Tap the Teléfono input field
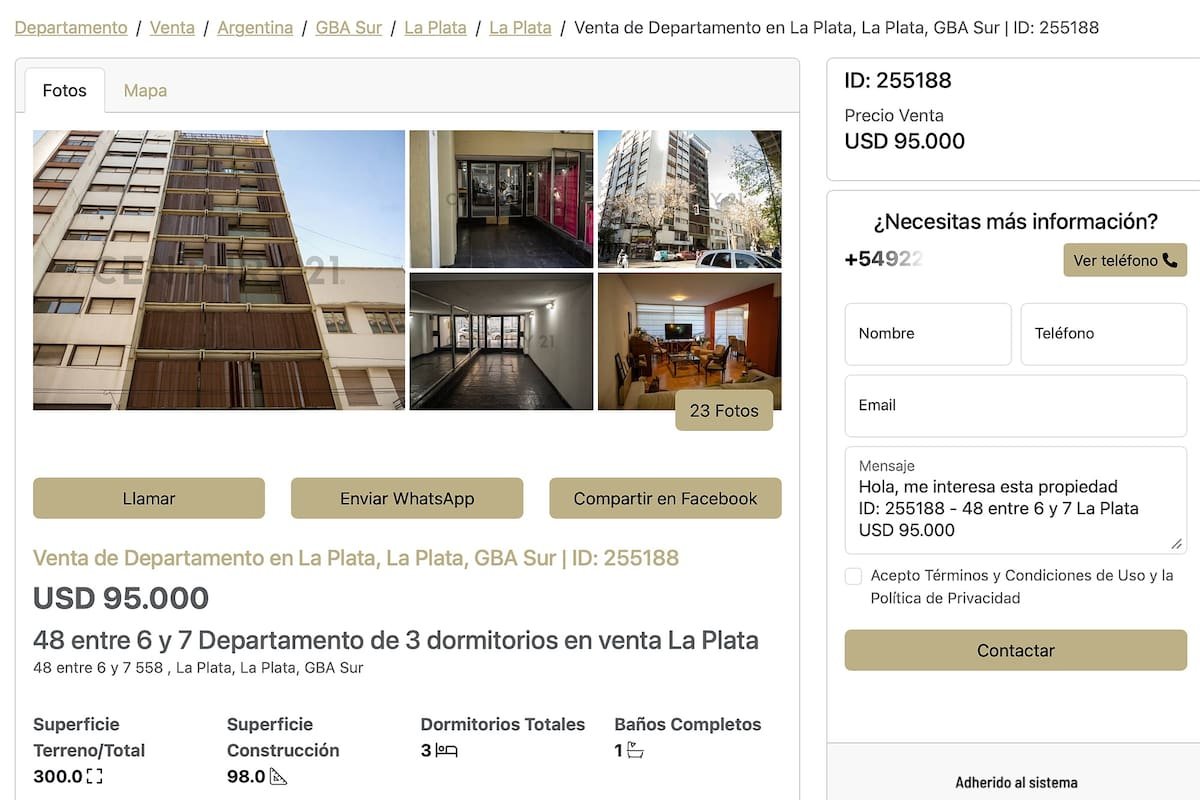 point(1103,334)
